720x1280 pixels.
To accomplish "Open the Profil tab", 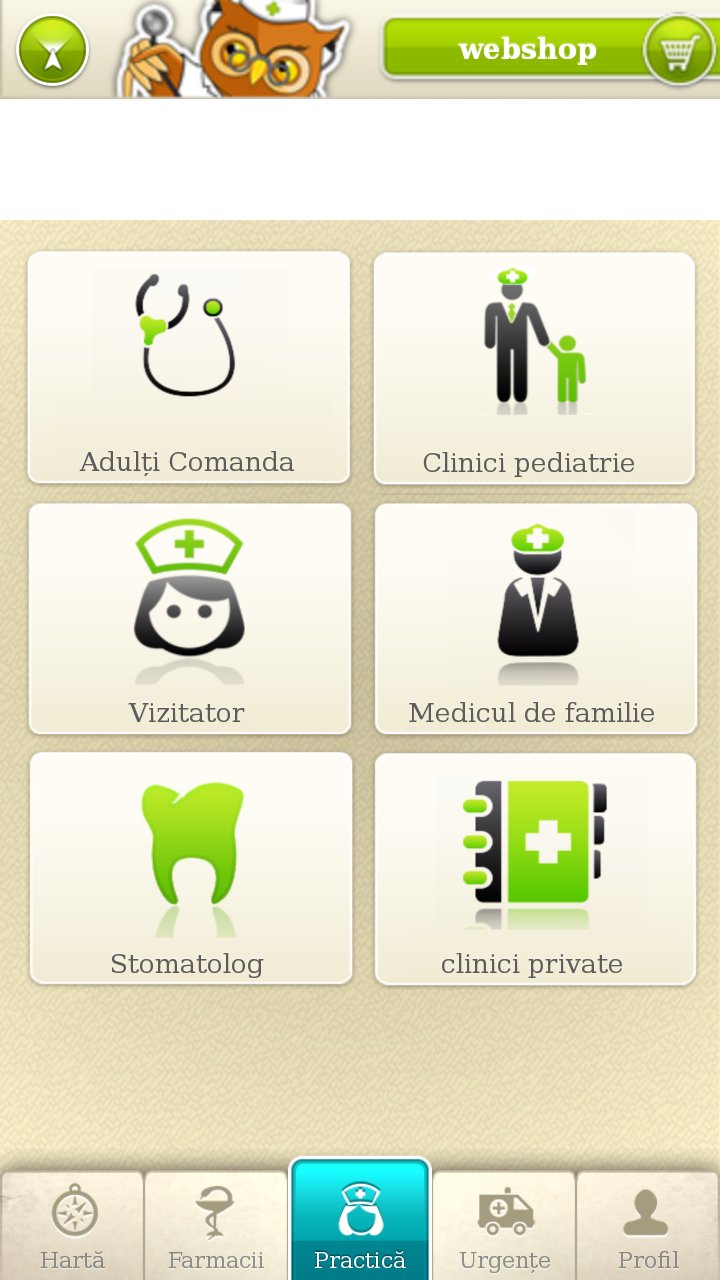I will [x=648, y=1226].
